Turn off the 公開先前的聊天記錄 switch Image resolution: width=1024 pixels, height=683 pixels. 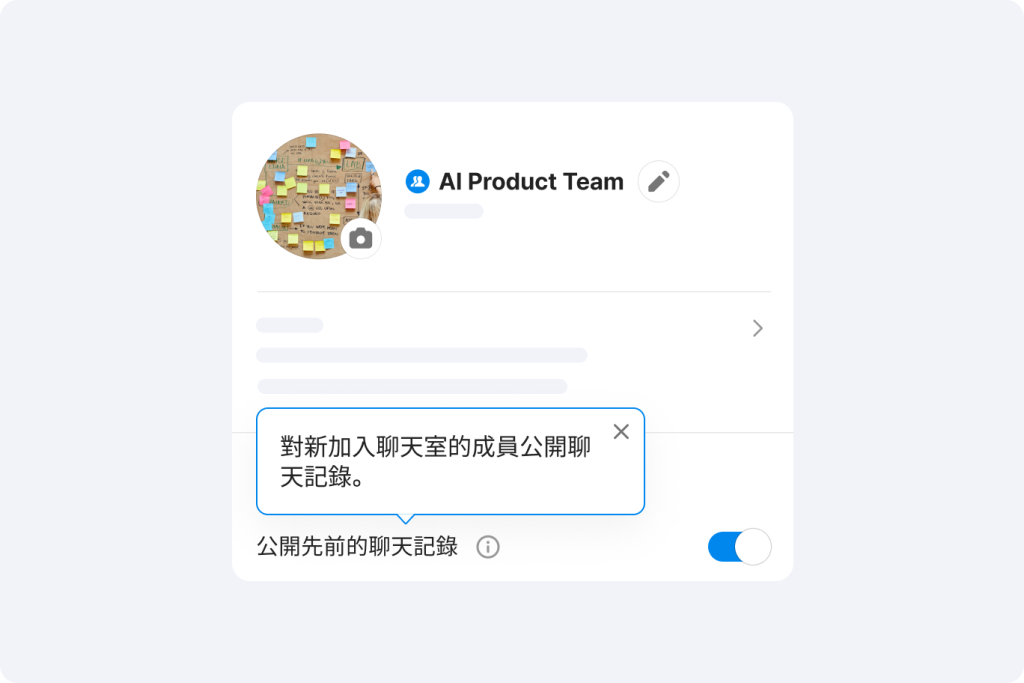pos(739,547)
